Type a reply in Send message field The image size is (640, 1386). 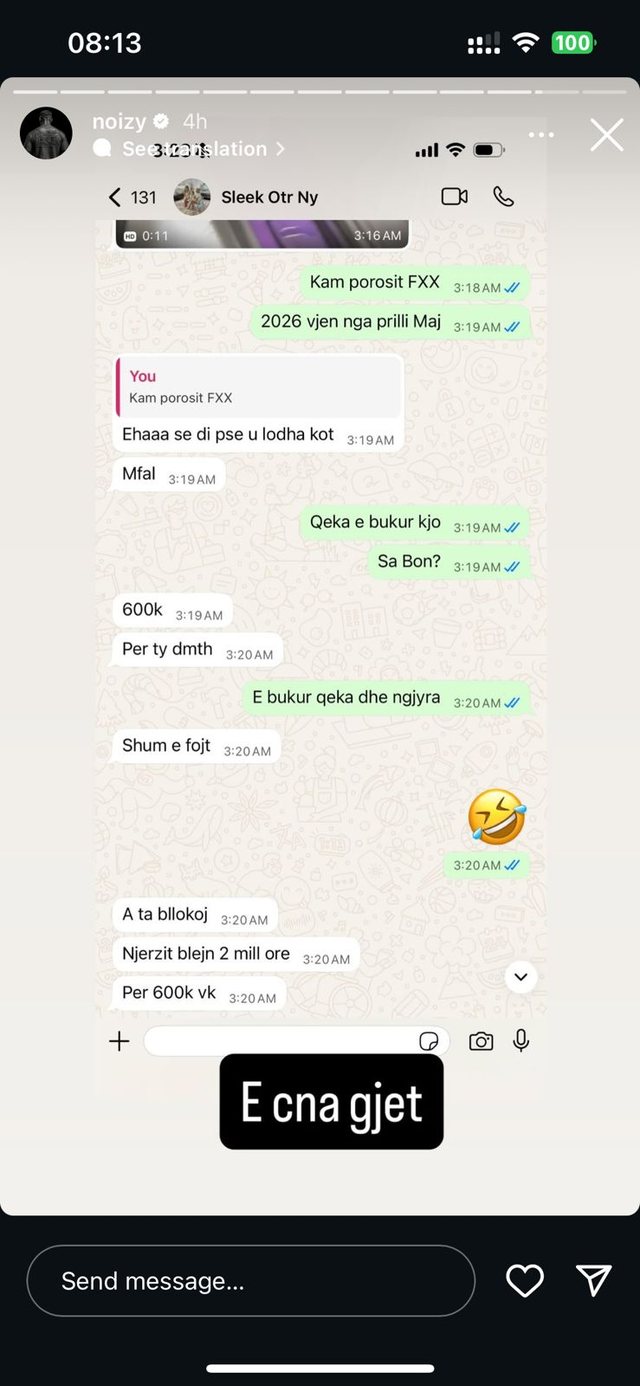click(x=250, y=1281)
